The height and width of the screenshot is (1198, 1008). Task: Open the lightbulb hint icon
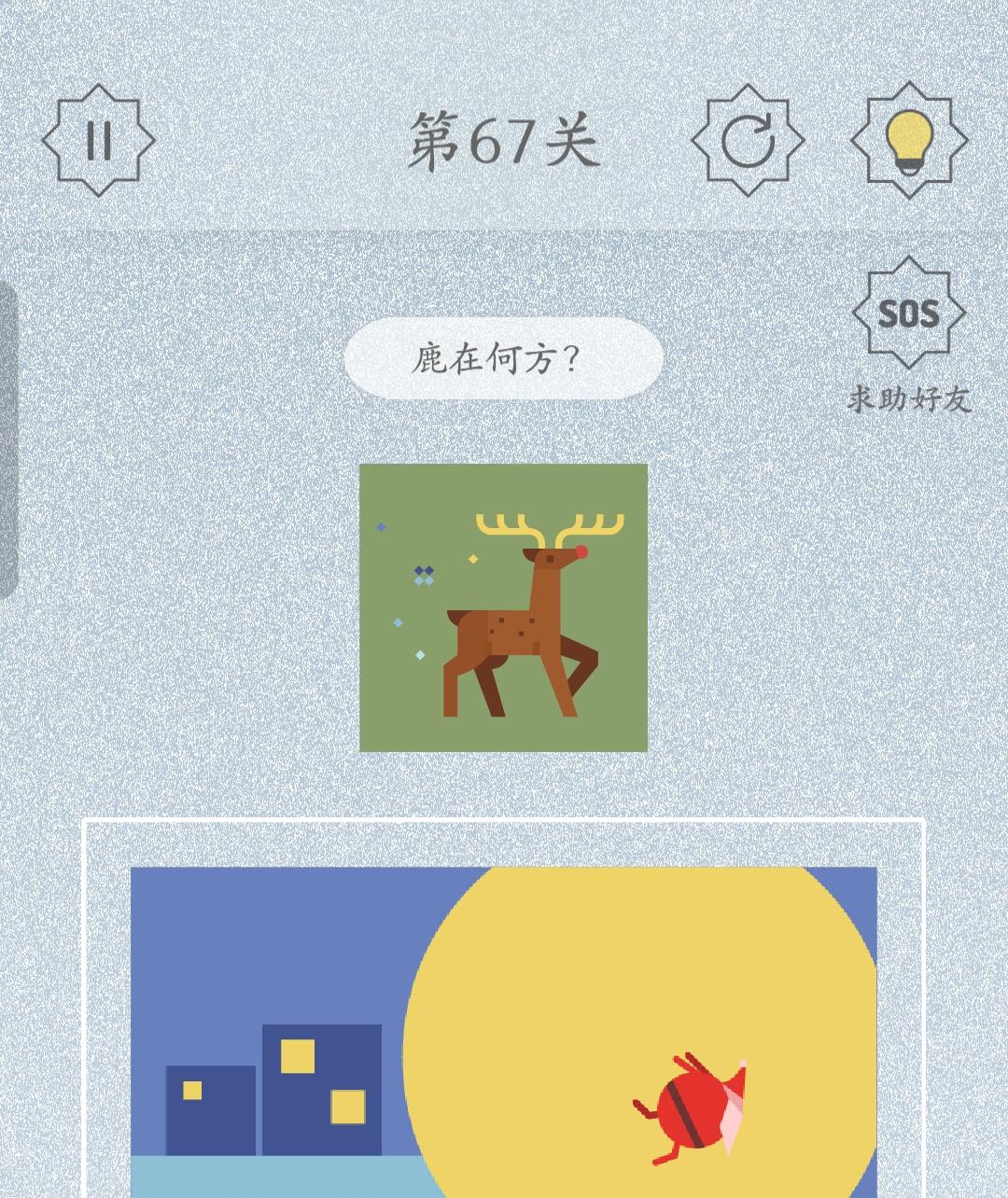[910, 142]
